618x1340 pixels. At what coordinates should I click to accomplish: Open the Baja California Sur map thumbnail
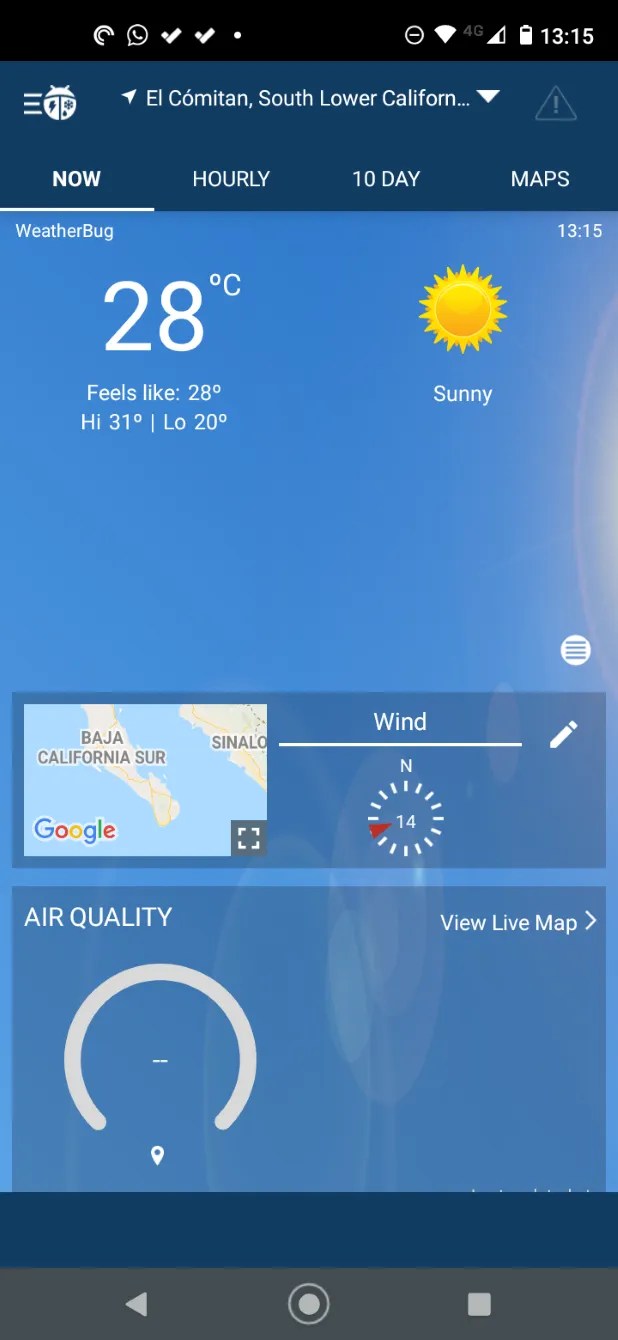(145, 780)
